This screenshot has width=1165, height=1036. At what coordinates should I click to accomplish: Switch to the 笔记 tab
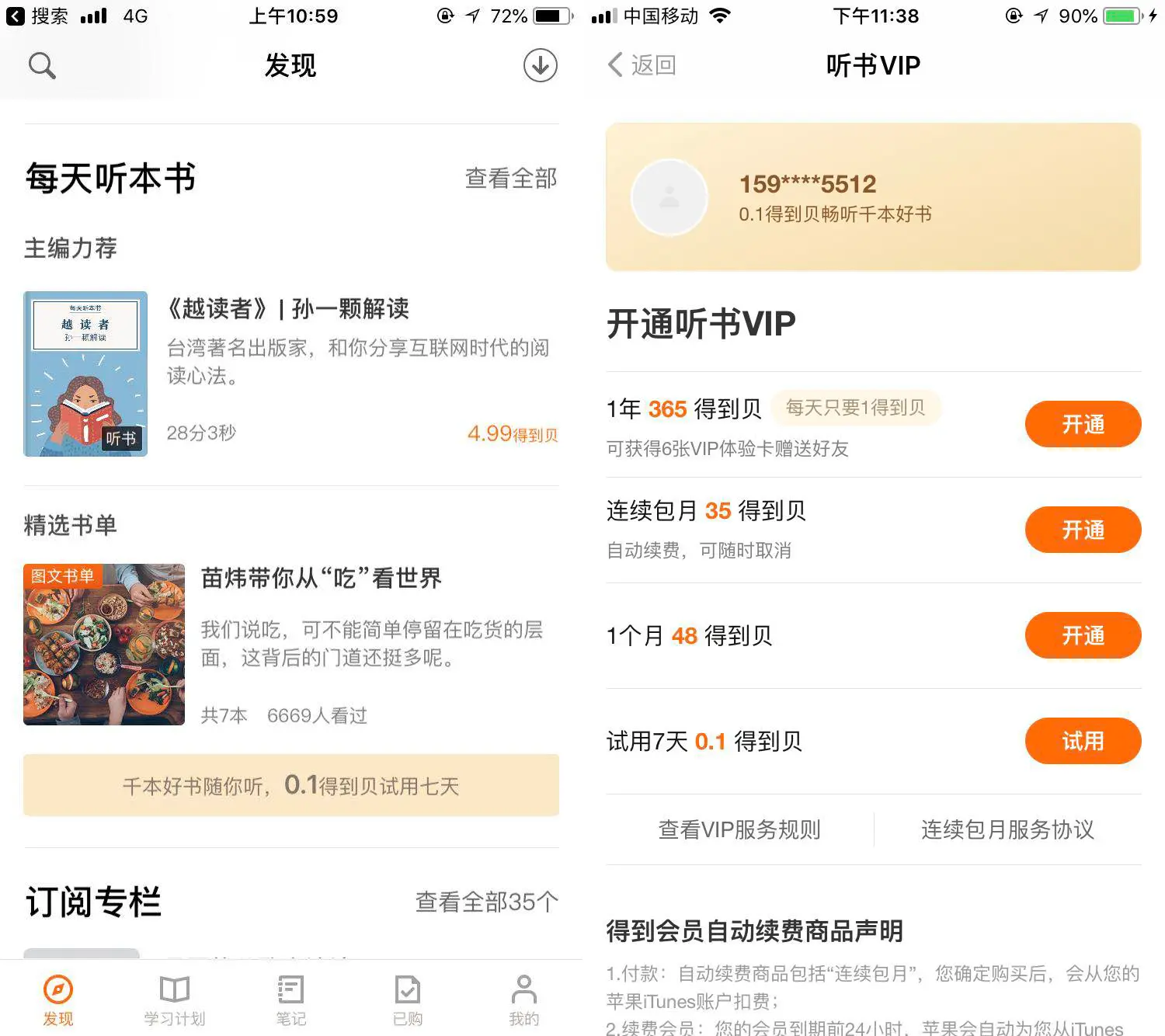click(291, 1000)
